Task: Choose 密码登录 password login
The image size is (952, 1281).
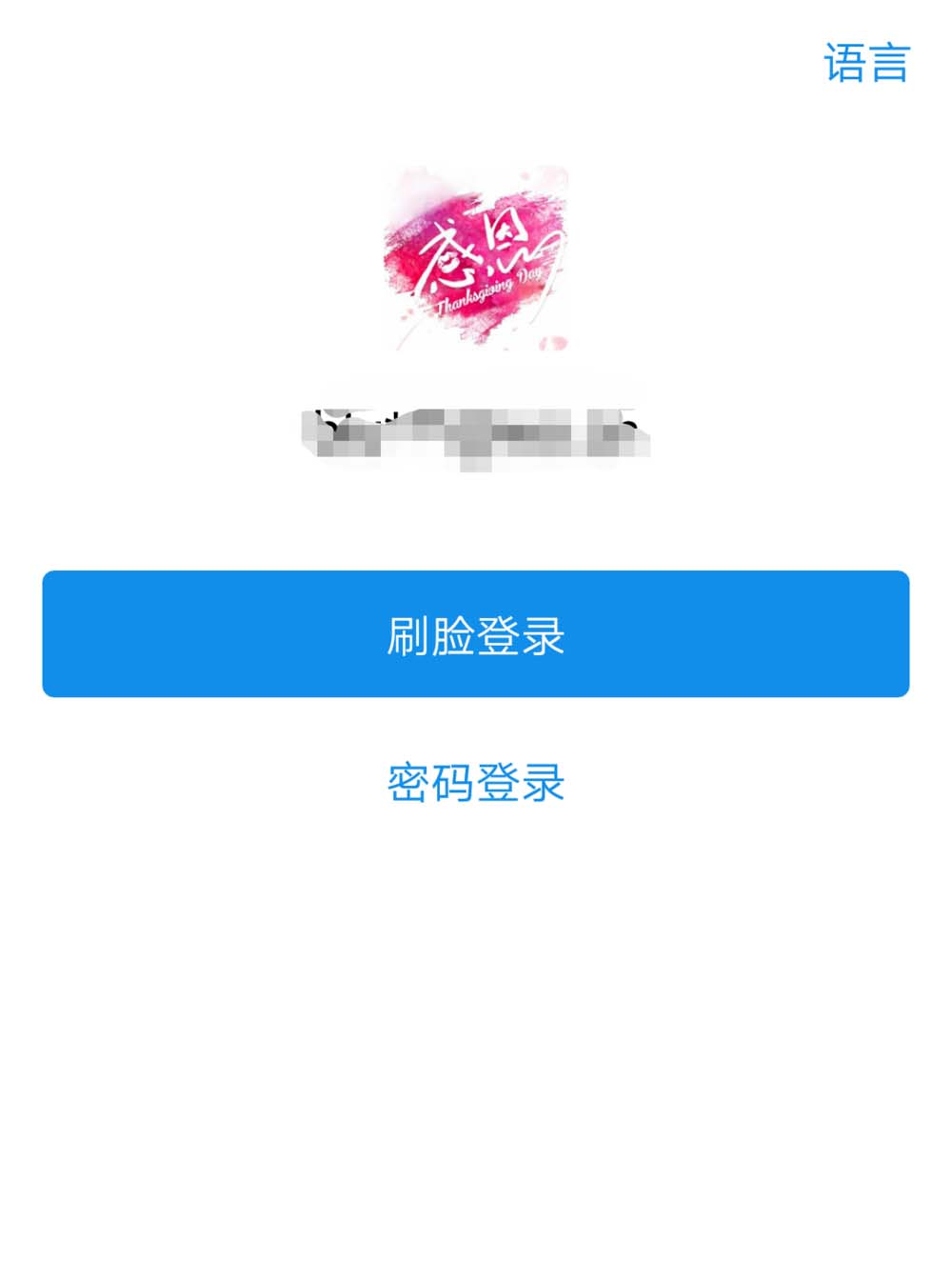Action: (476, 783)
